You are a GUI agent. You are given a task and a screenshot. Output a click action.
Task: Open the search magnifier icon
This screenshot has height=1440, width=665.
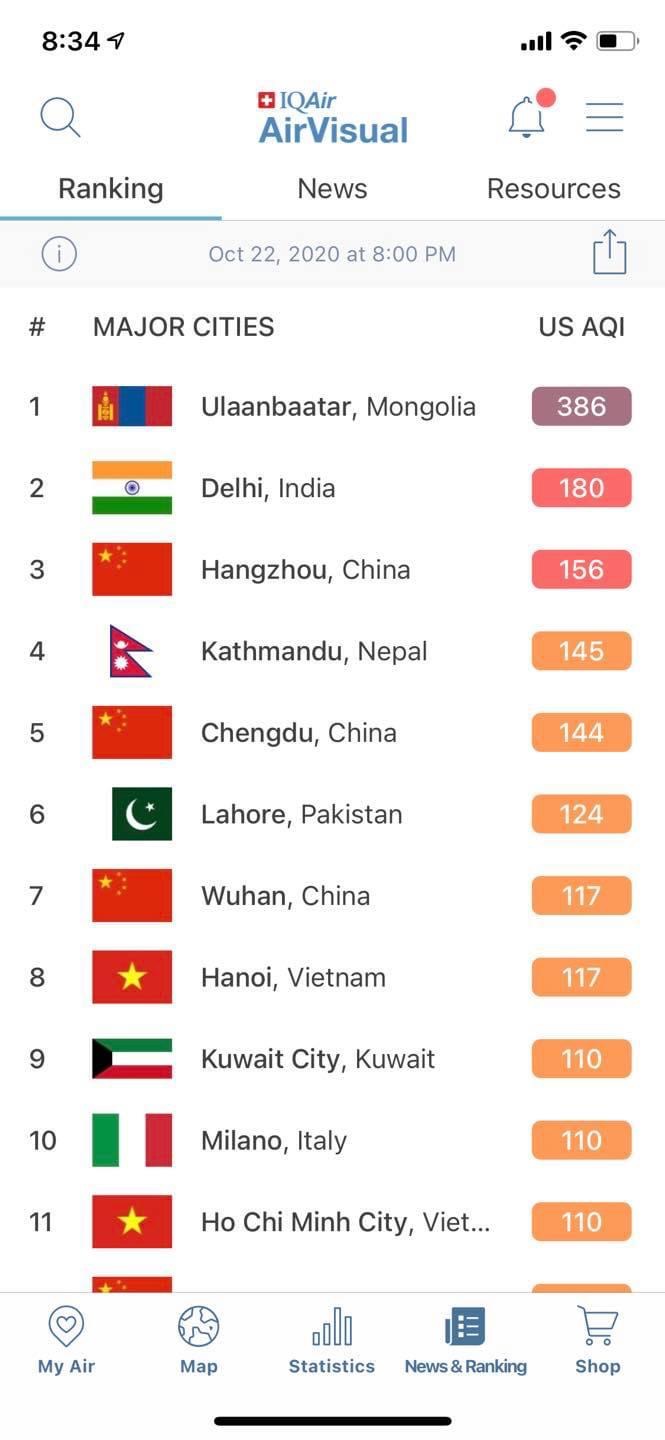60,118
